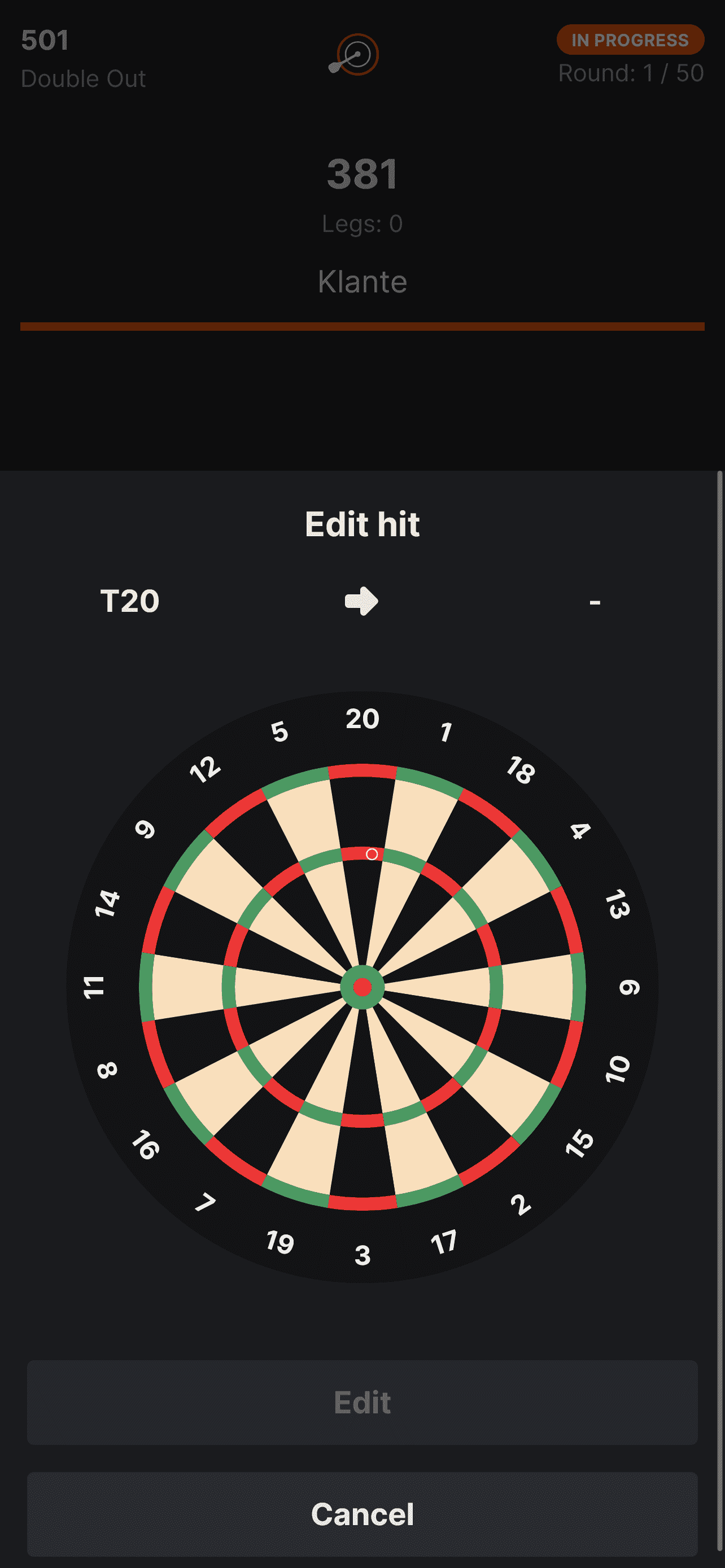The image size is (725, 1568).
Task: Confirm with the Edit button
Action: pyautogui.click(x=362, y=1403)
